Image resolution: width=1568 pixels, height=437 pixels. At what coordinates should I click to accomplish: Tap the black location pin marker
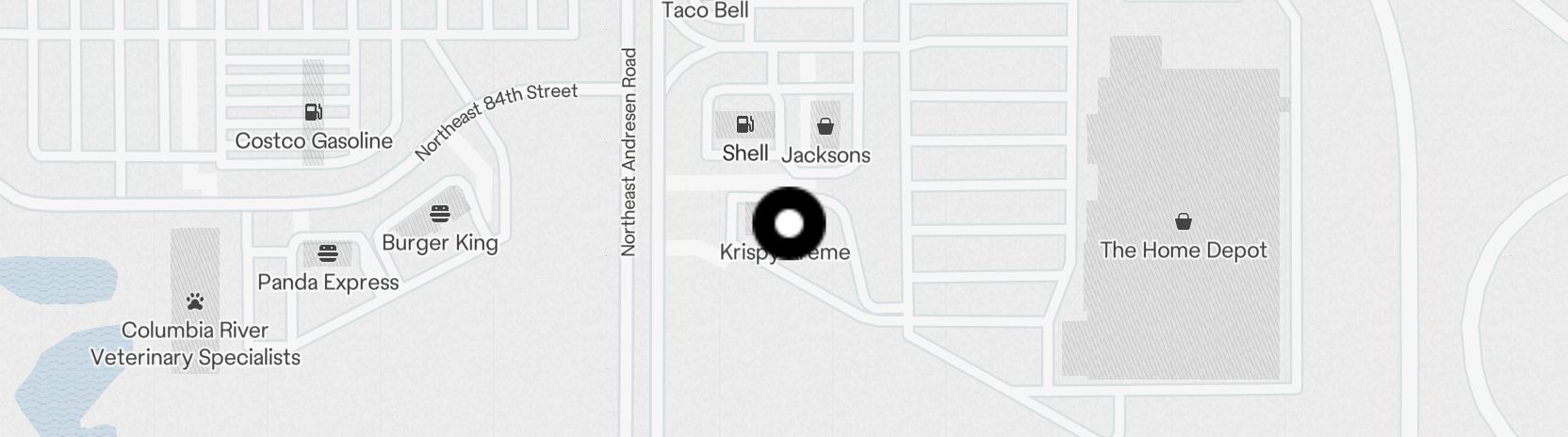point(789,224)
